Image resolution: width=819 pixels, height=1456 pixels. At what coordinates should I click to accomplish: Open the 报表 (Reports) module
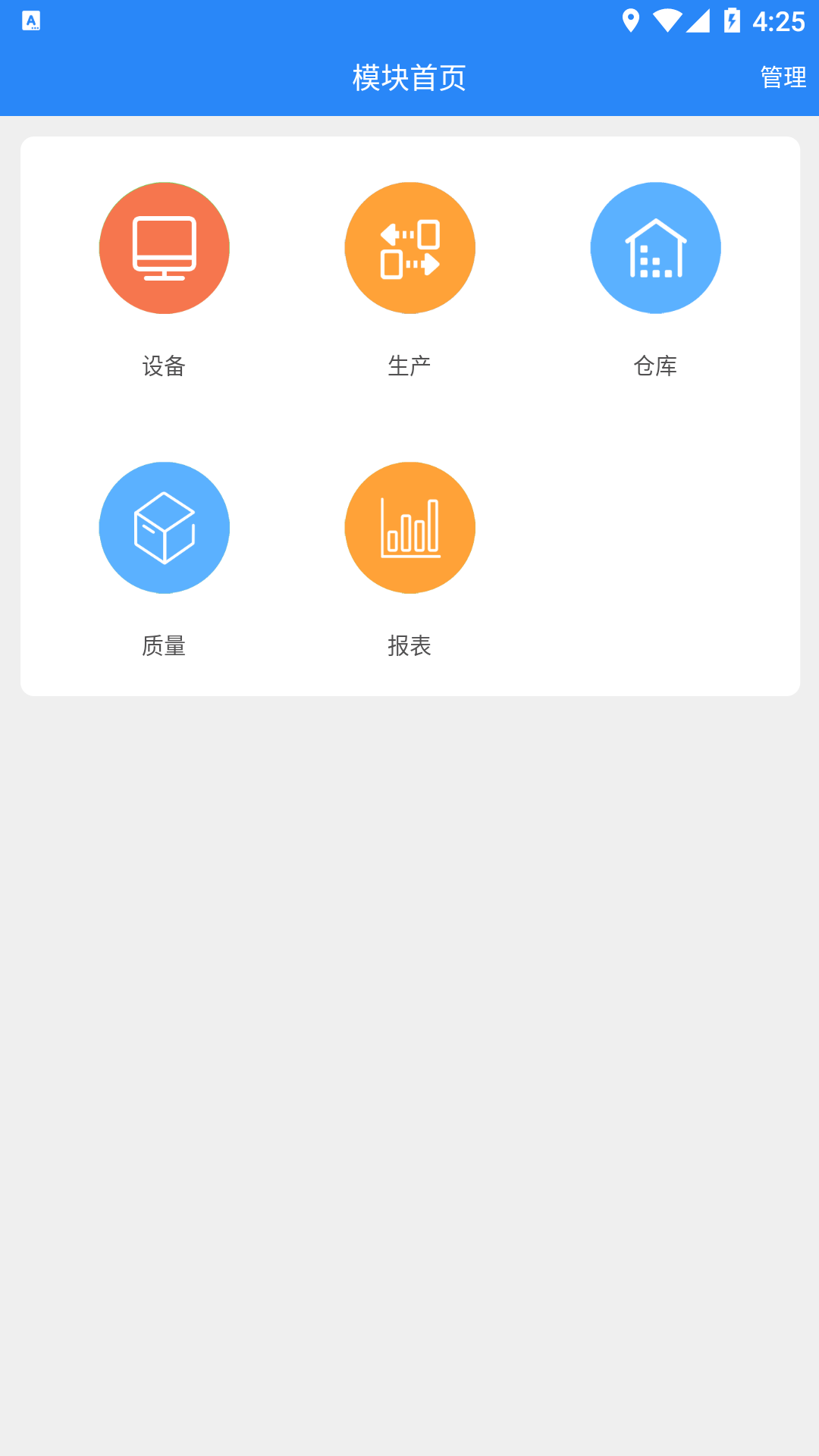tap(409, 528)
